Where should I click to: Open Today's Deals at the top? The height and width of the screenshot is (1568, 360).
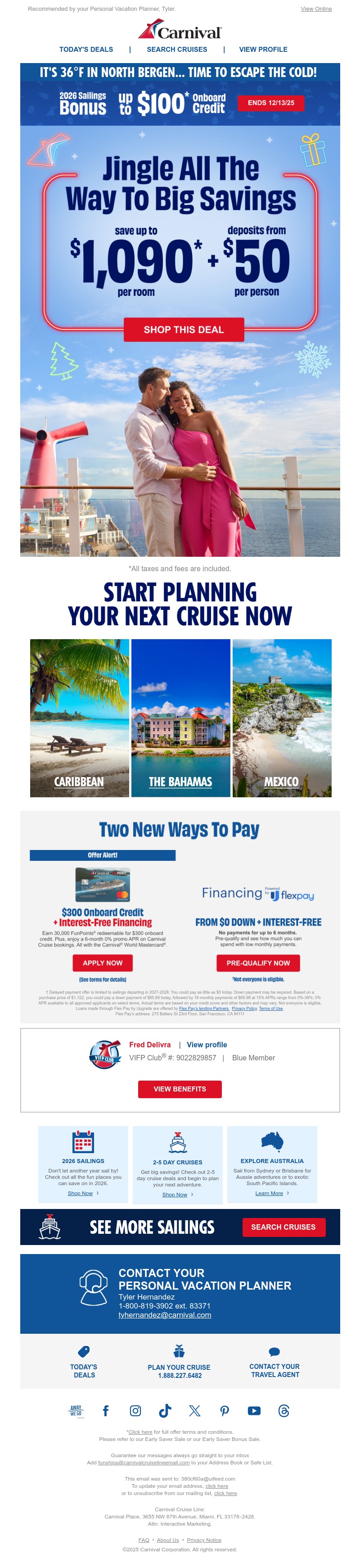click(x=86, y=49)
